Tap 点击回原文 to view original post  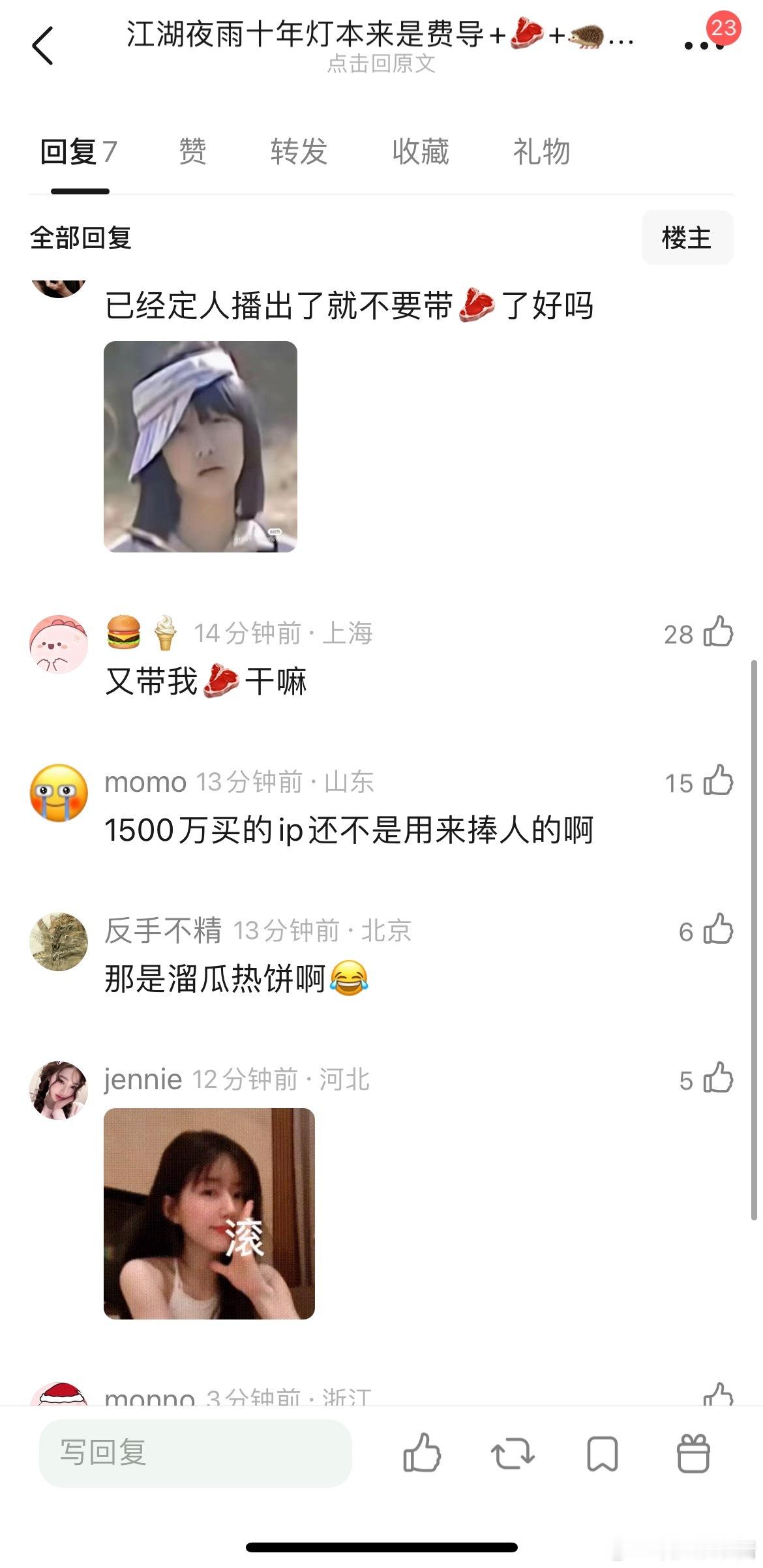[381, 65]
